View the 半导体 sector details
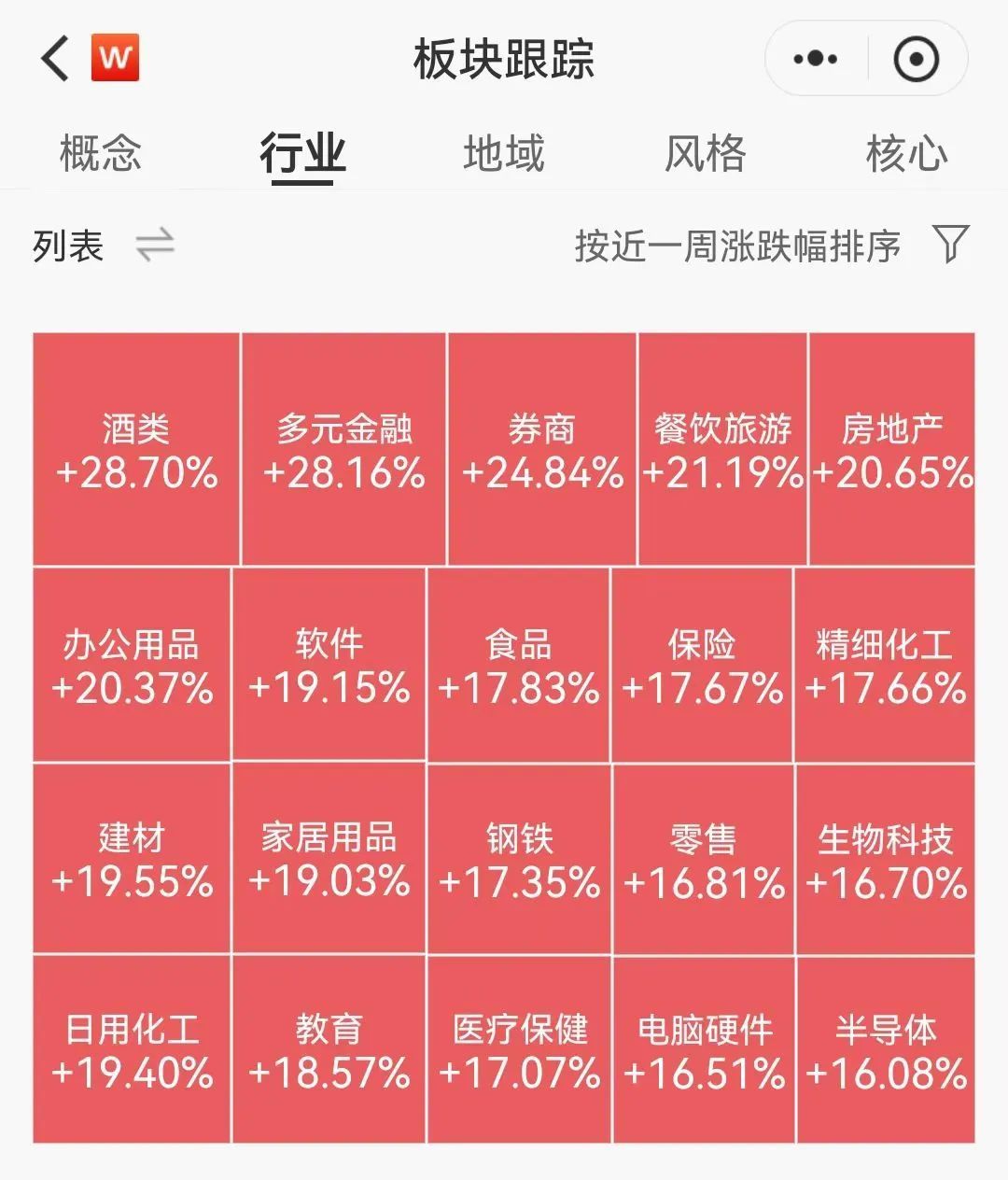1008x1180 pixels. [885, 1049]
